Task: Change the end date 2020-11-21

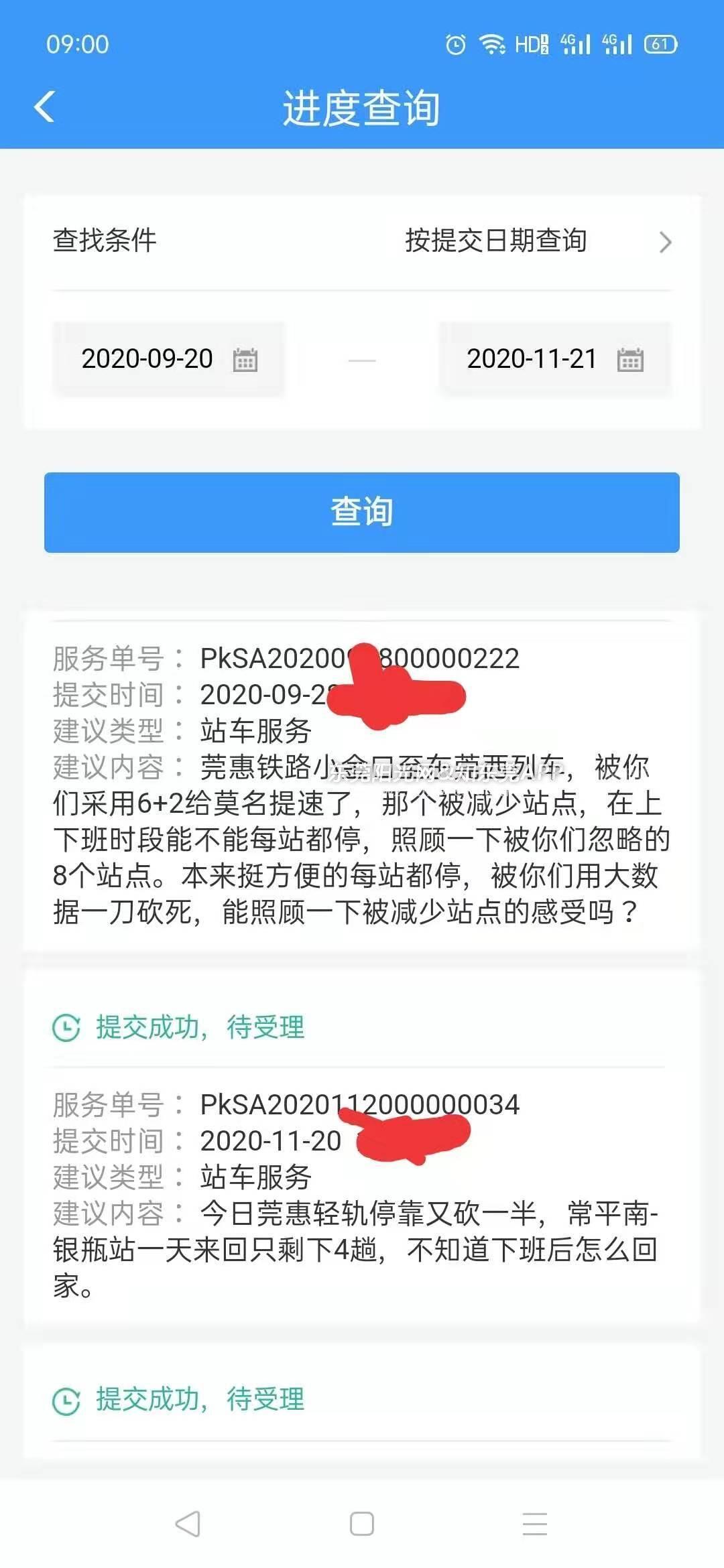Action: click(x=554, y=359)
